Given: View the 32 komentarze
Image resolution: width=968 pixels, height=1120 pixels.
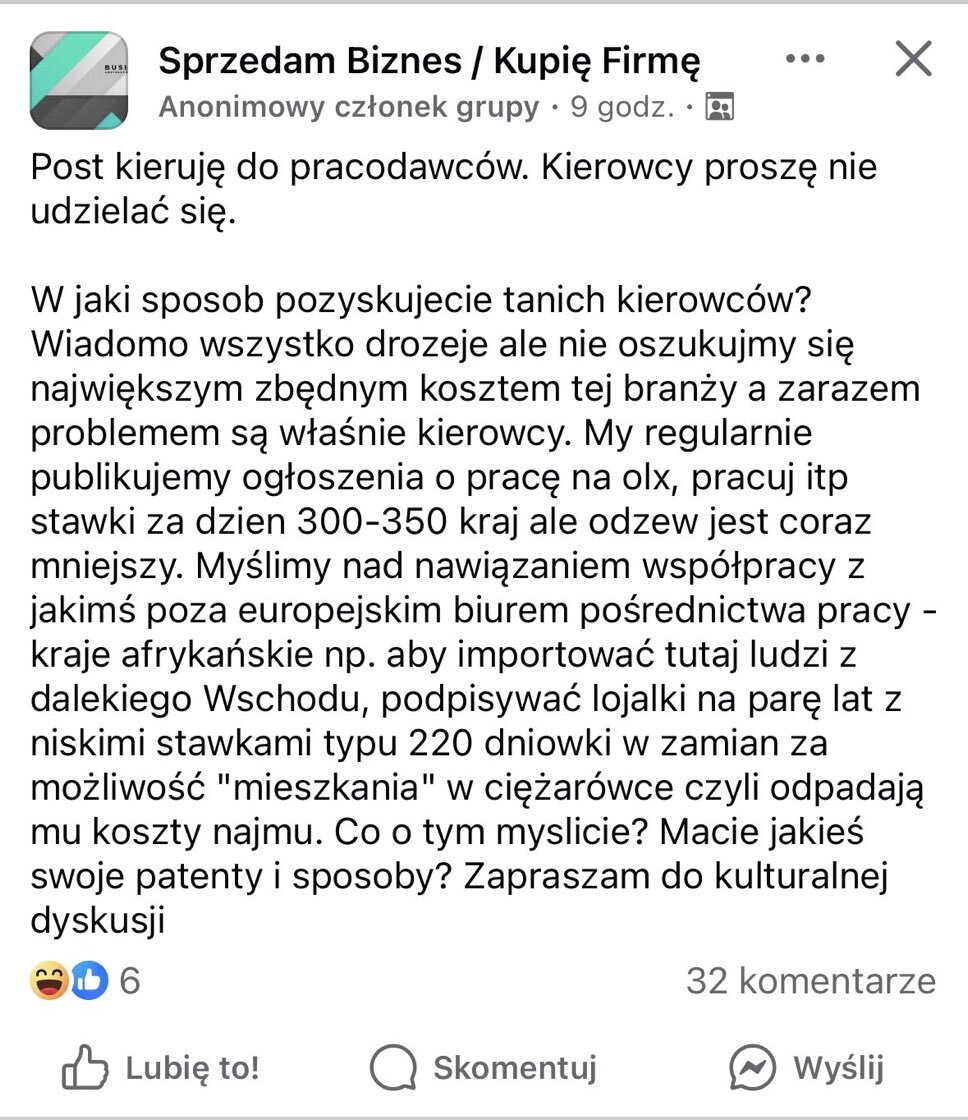Looking at the screenshot, I should [x=810, y=981].
